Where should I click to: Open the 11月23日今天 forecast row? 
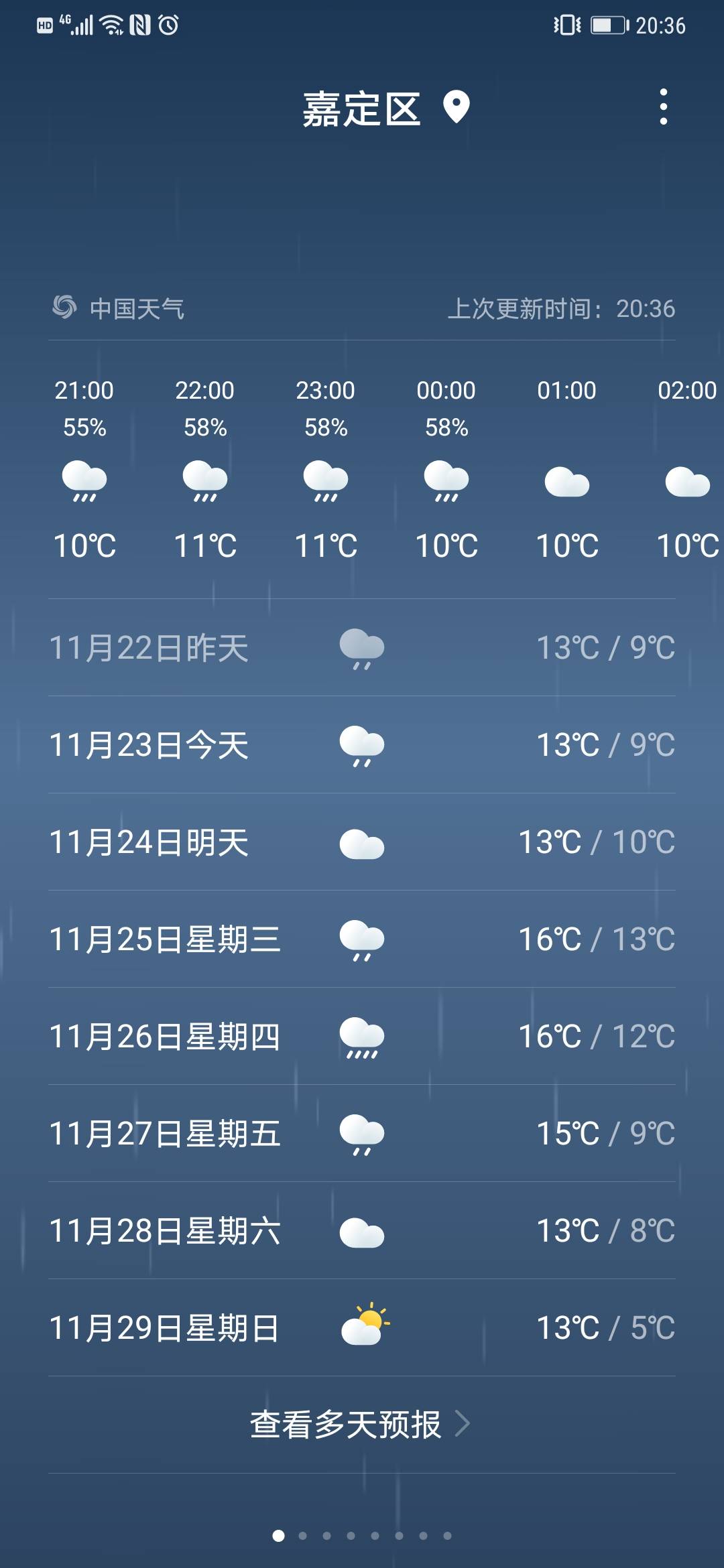(x=362, y=744)
